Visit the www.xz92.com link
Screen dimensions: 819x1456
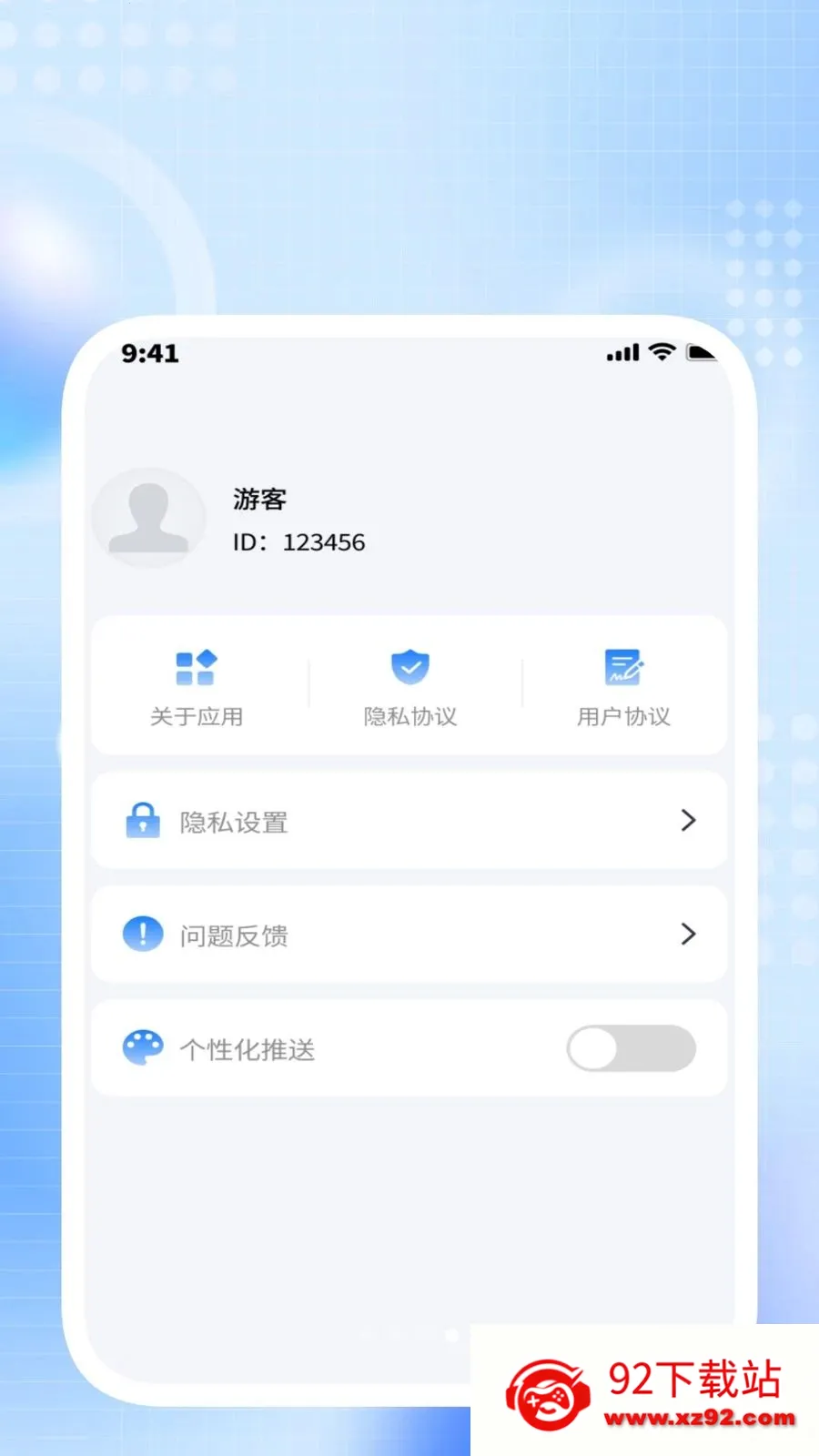point(701,1420)
